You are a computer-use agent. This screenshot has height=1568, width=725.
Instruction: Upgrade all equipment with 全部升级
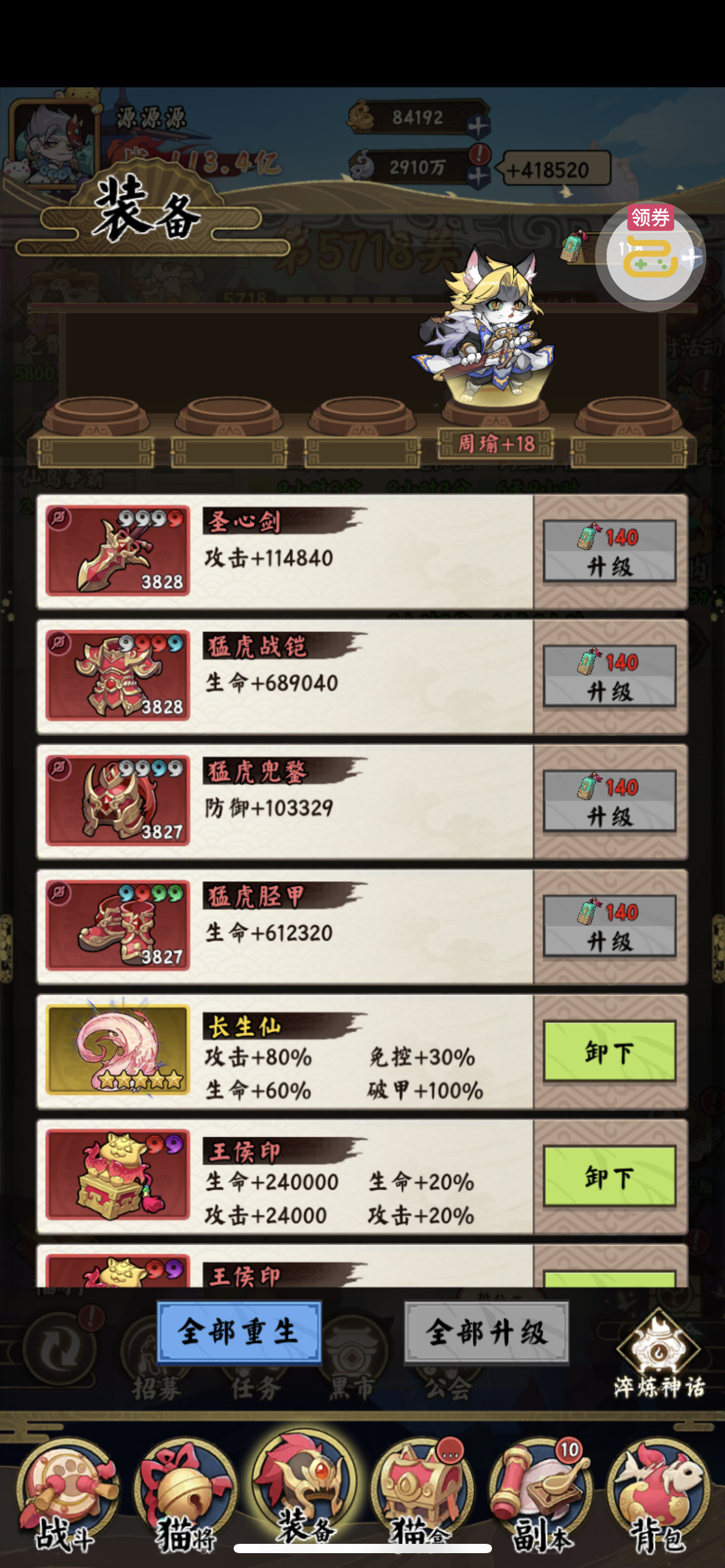[x=486, y=1333]
